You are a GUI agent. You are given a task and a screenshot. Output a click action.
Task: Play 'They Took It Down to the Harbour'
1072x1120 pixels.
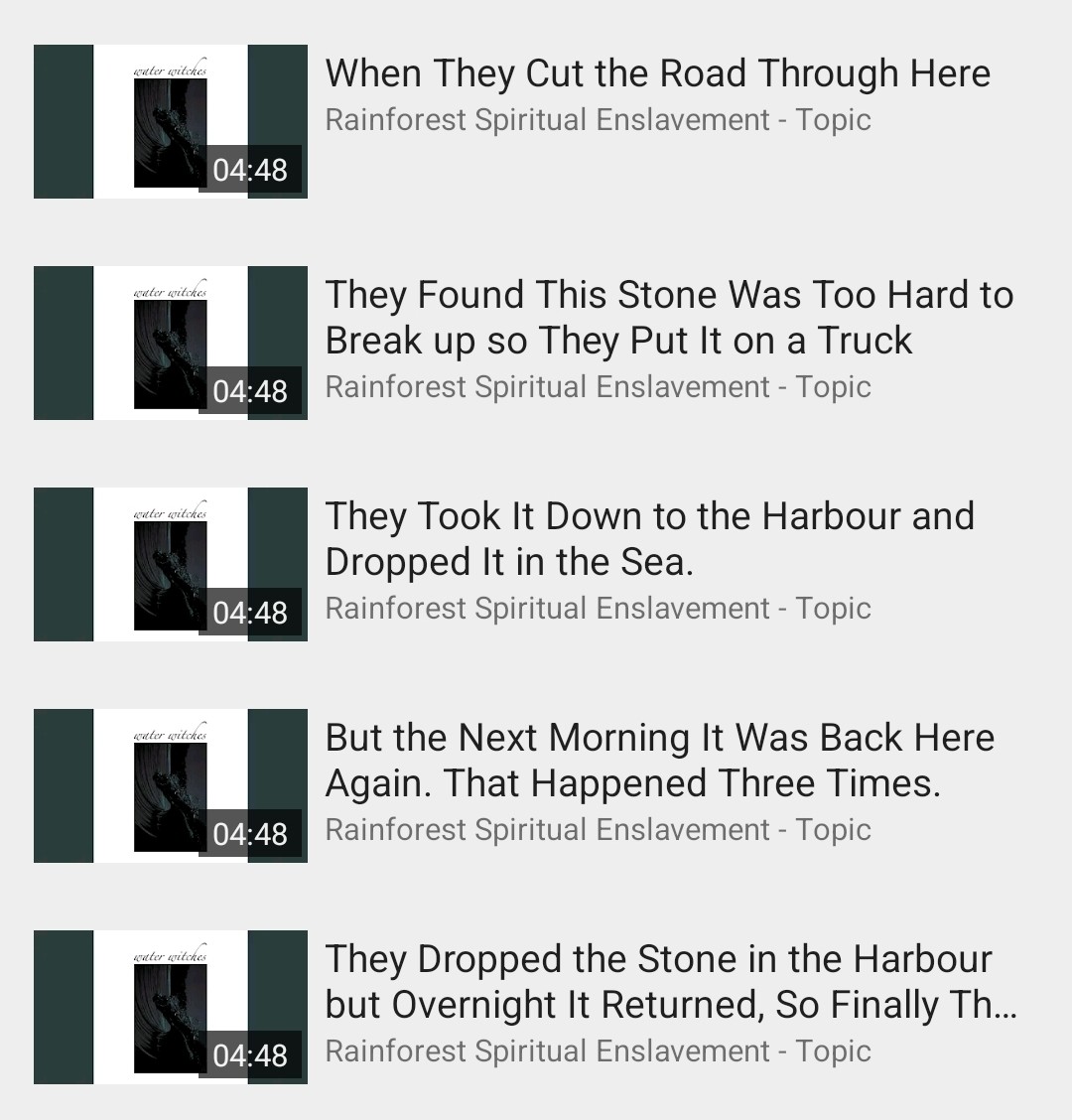[x=170, y=564]
